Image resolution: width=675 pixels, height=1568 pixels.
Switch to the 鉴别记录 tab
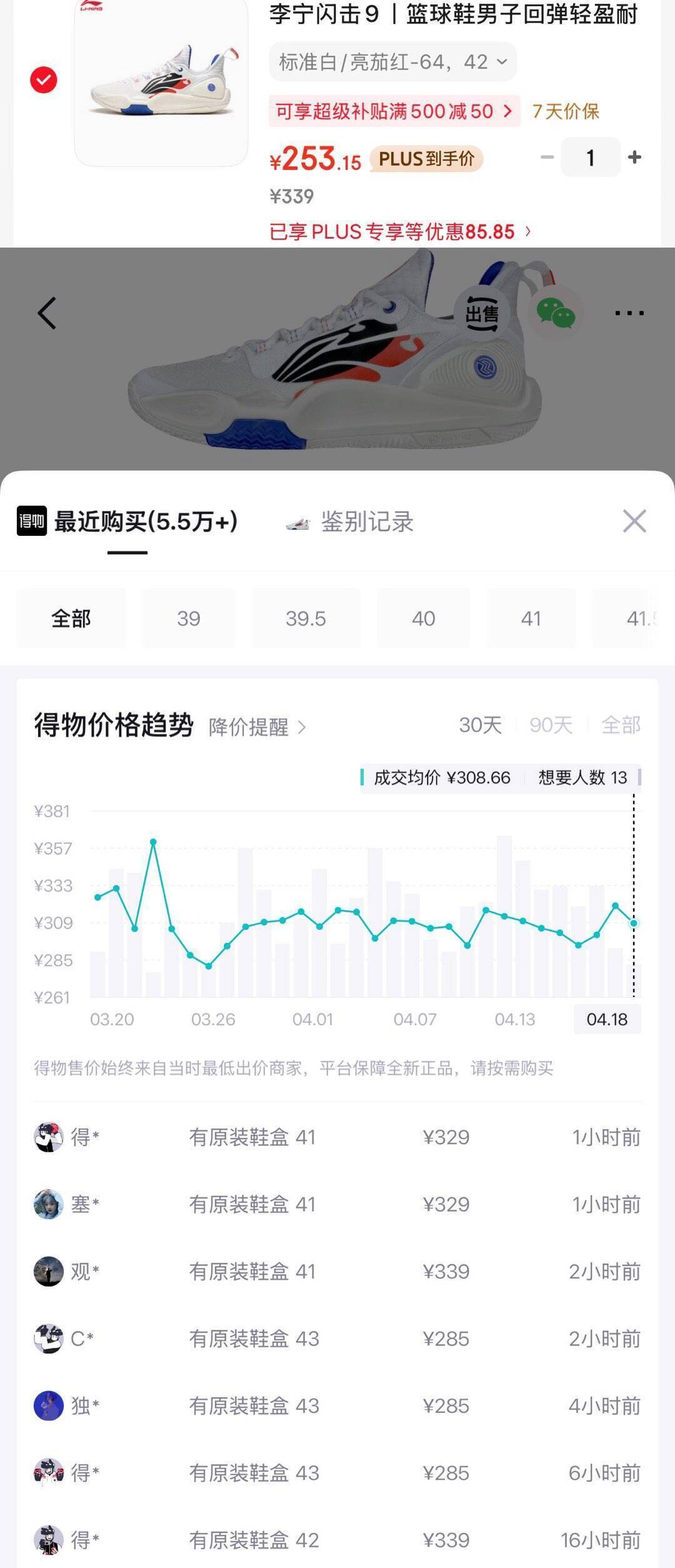pos(366,522)
